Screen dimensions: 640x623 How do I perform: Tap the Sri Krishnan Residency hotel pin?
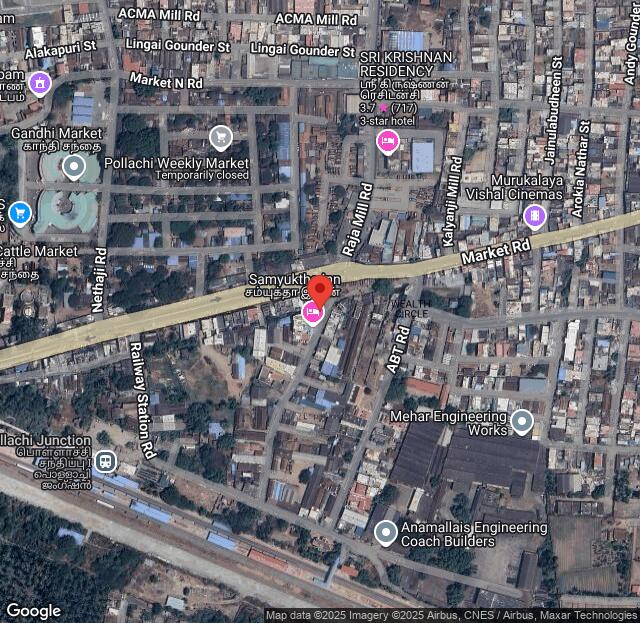[387, 142]
